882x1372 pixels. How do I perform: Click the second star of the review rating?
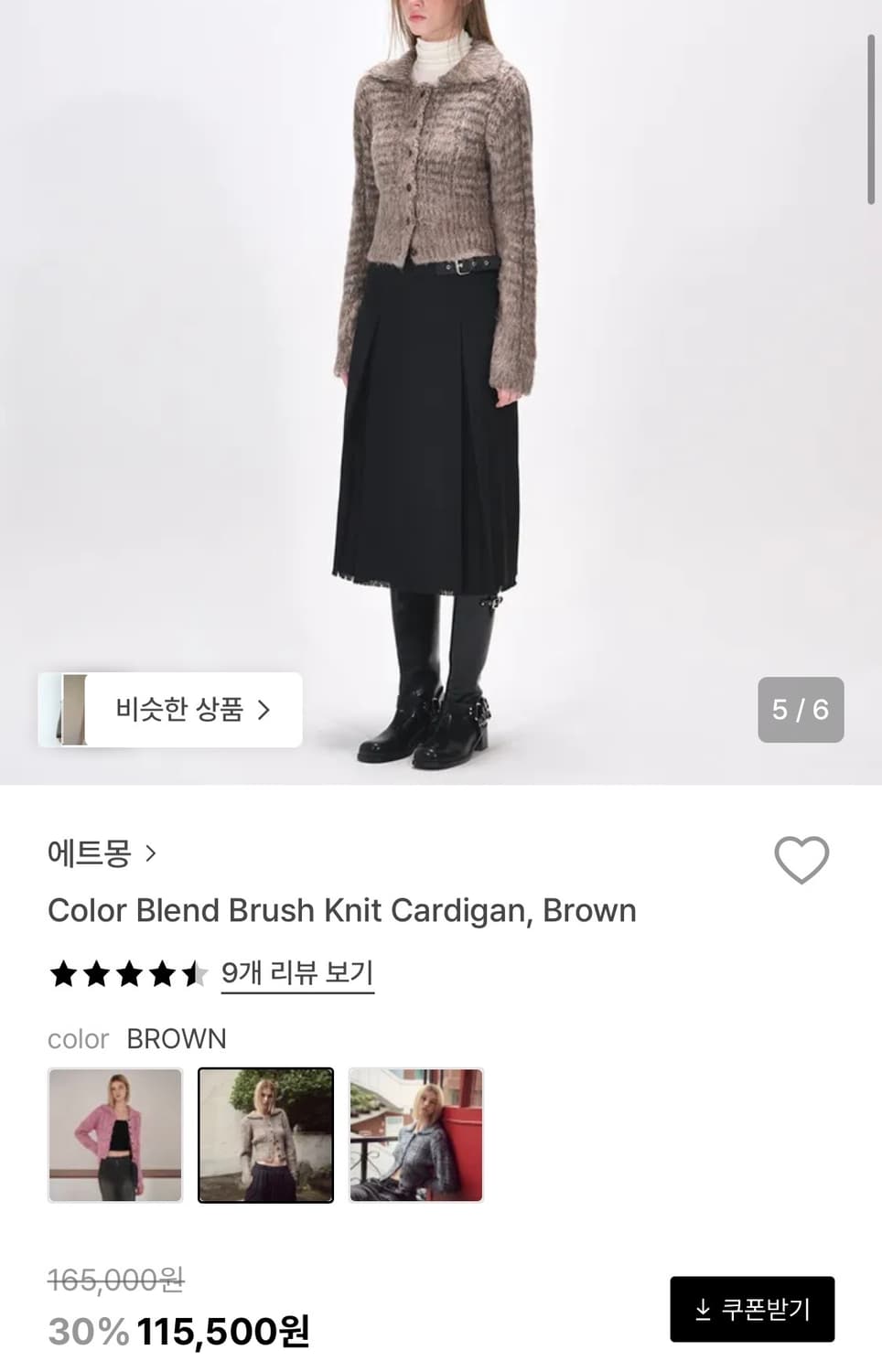click(x=99, y=974)
